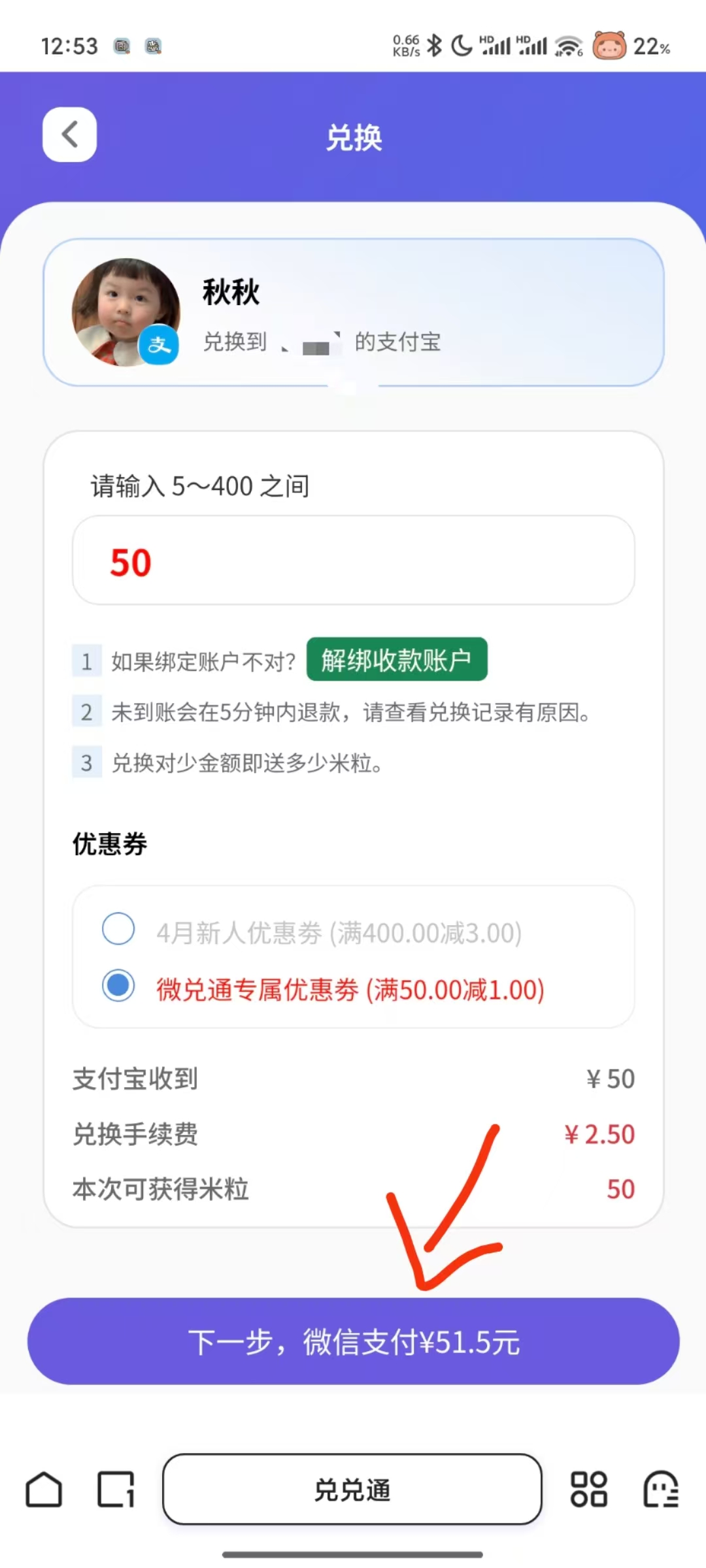Open the four-squares grid menu
The width and height of the screenshot is (706, 1568).
pos(588,1490)
